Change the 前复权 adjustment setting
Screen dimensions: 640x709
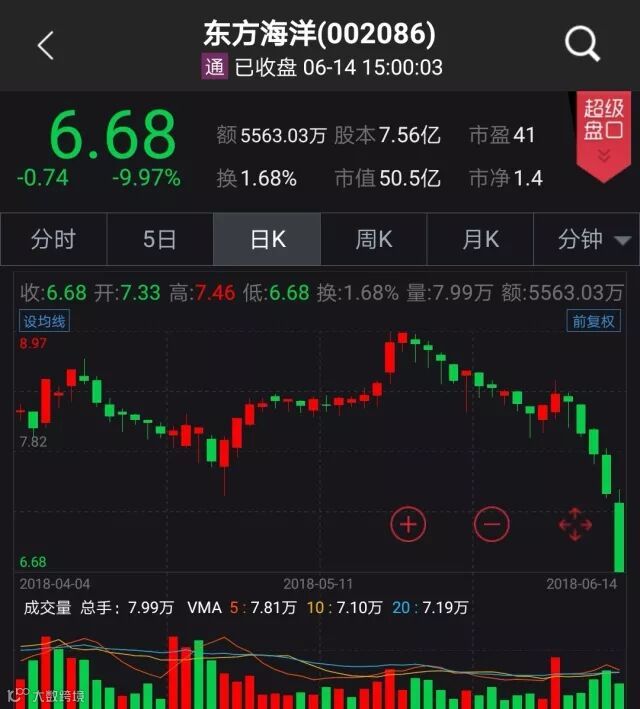(593, 321)
